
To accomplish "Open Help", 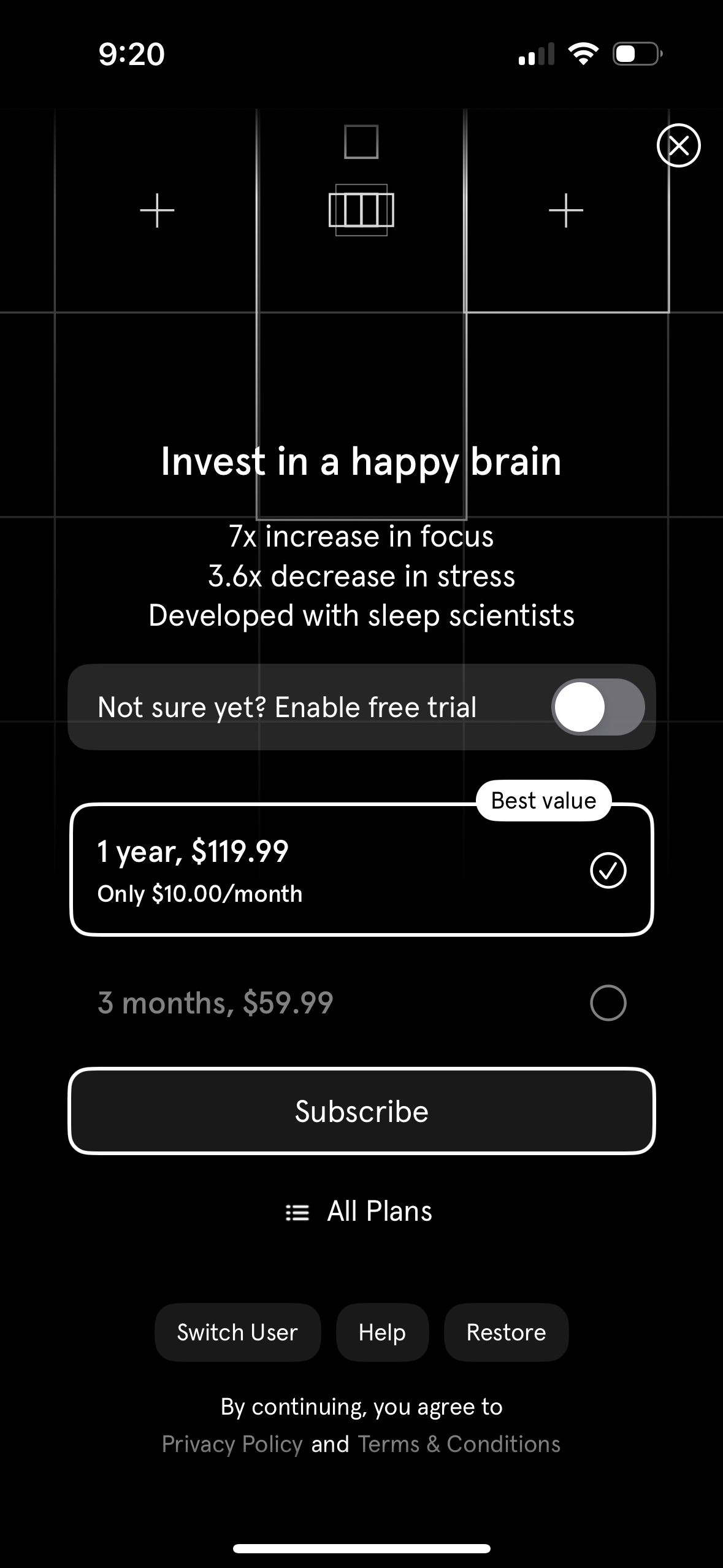I will [x=382, y=1332].
